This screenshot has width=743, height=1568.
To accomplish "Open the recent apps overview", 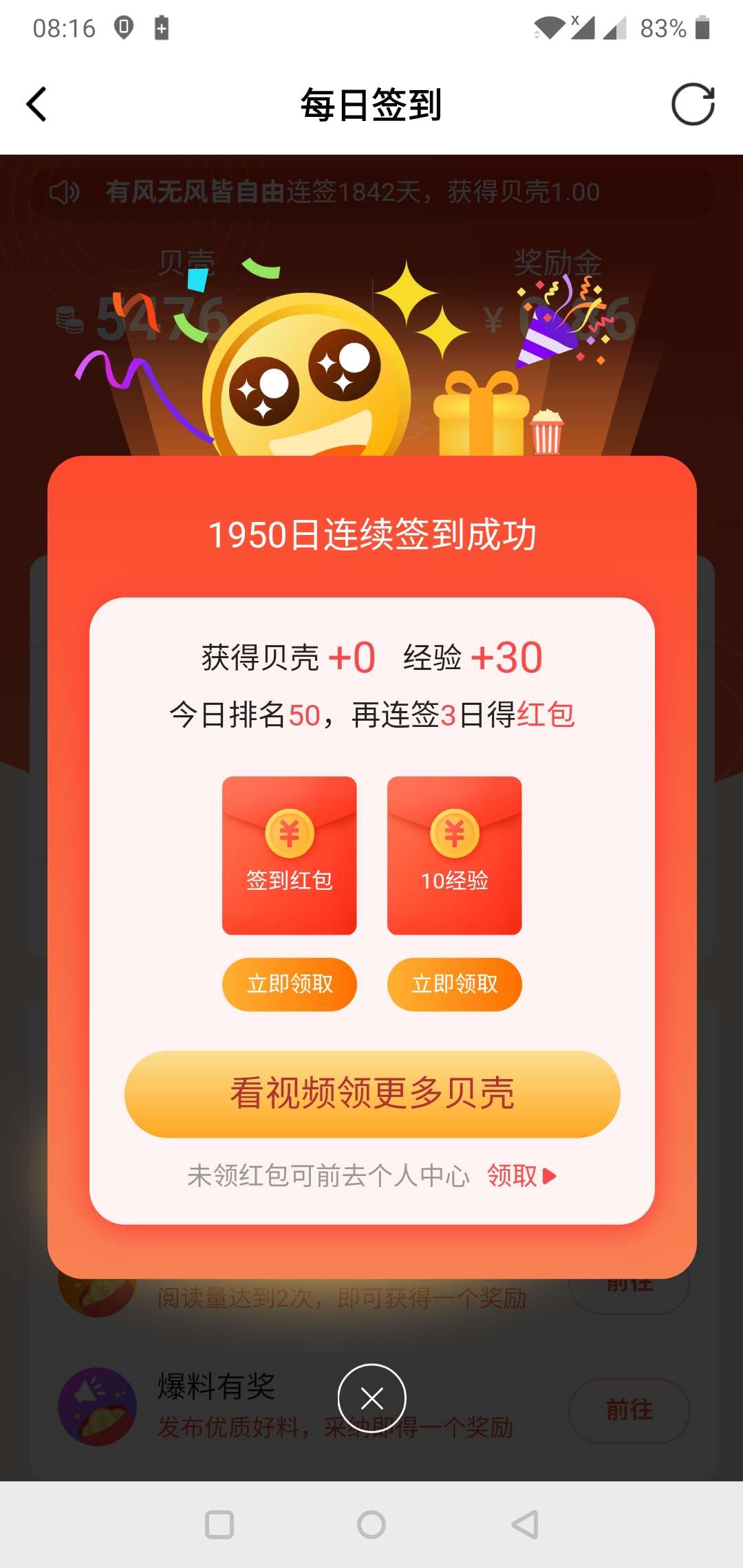I will pyautogui.click(x=219, y=1525).
